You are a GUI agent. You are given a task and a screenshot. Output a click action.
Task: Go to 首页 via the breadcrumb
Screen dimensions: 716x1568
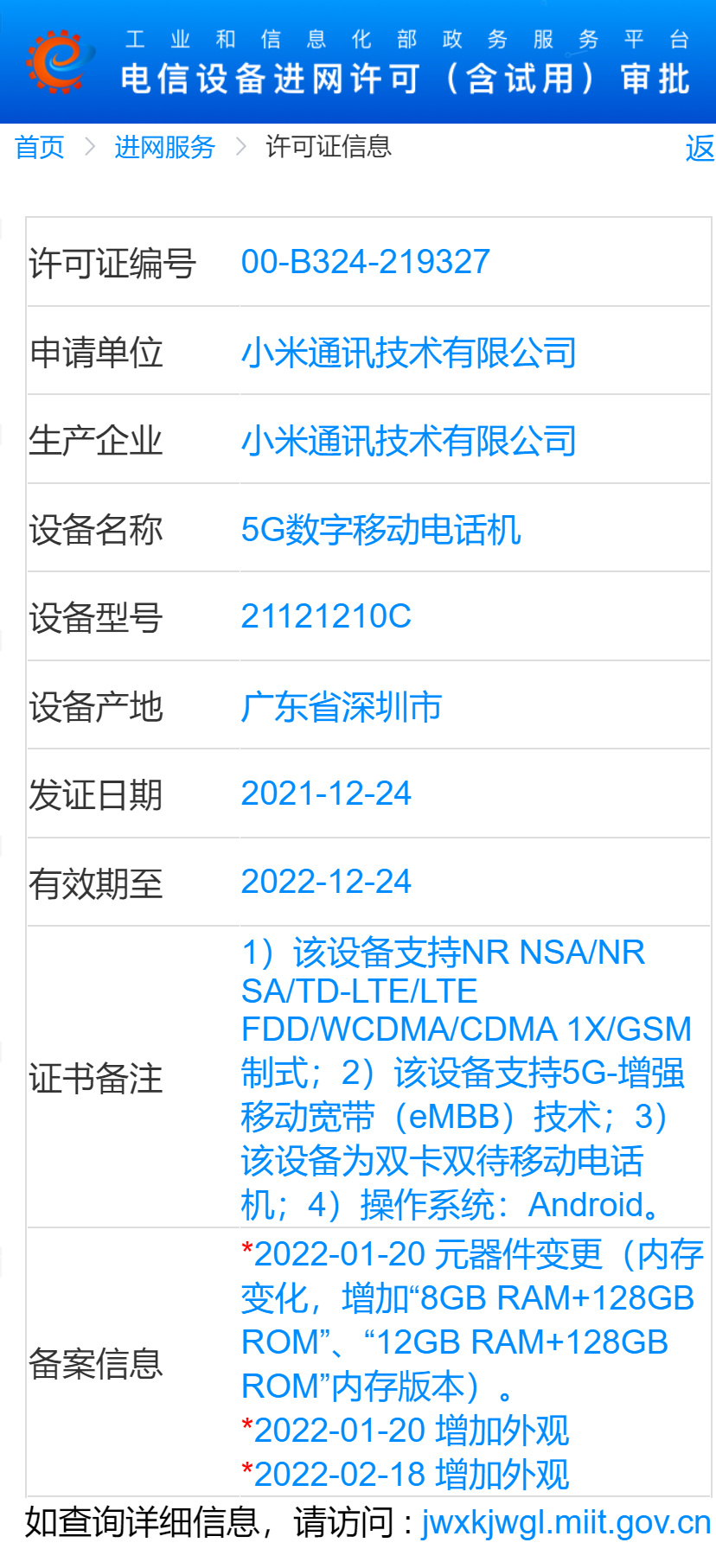[x=40, y=147]
